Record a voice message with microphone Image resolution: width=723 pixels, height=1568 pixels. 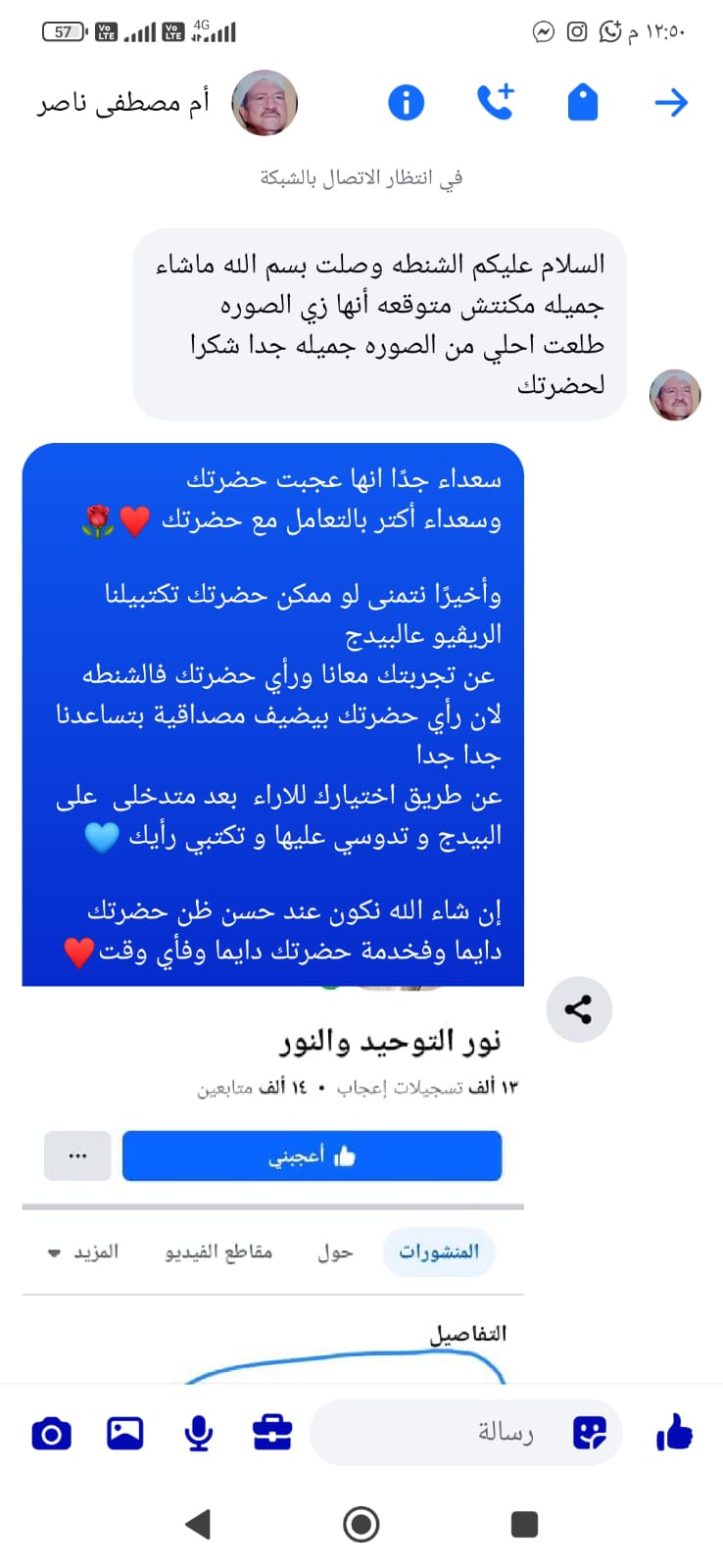click(199, 1434)
